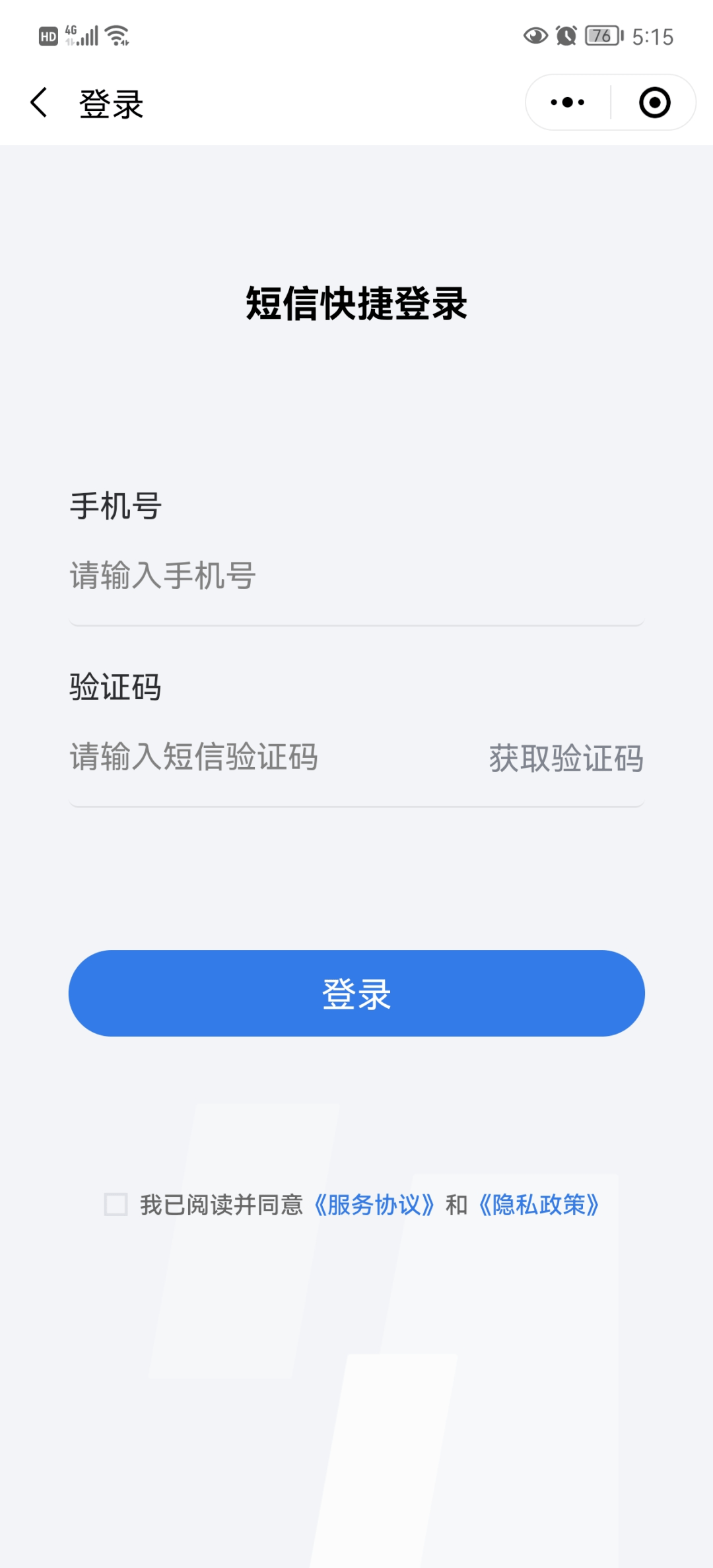Select the 短信快捷登录 heading text

[x=356, y=302]
